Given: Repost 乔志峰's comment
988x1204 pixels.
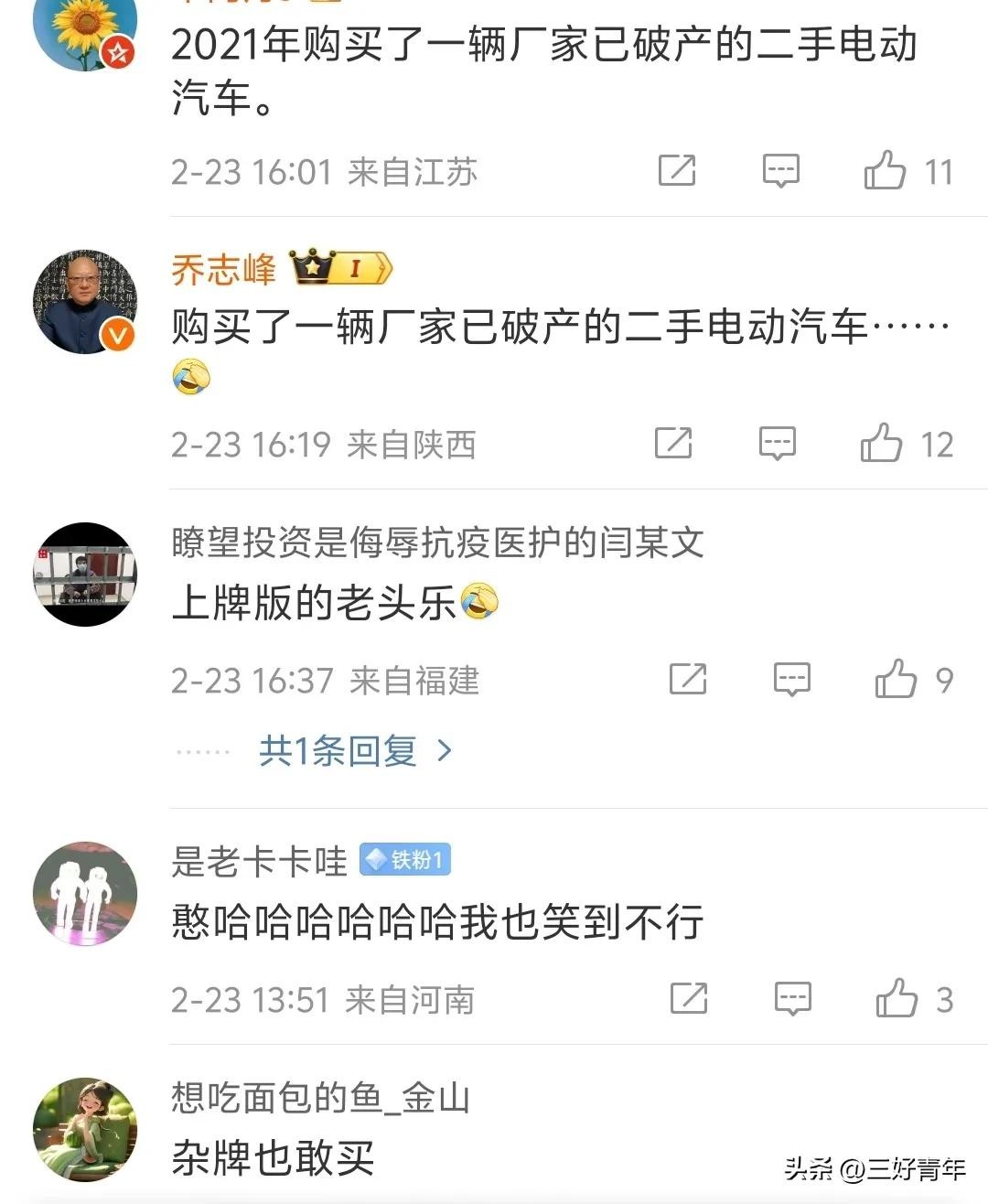Looking at the screenshot, I should [673, 444].
